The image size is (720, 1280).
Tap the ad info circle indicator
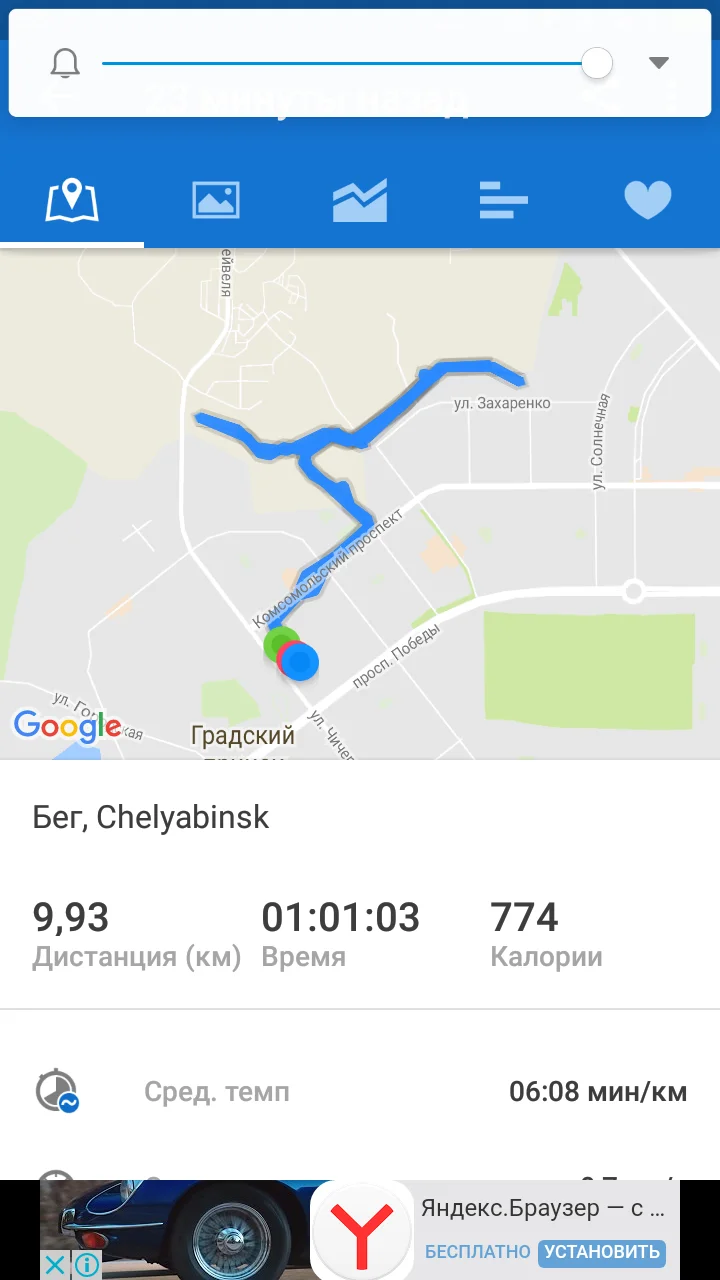[x=87, y=1266]
